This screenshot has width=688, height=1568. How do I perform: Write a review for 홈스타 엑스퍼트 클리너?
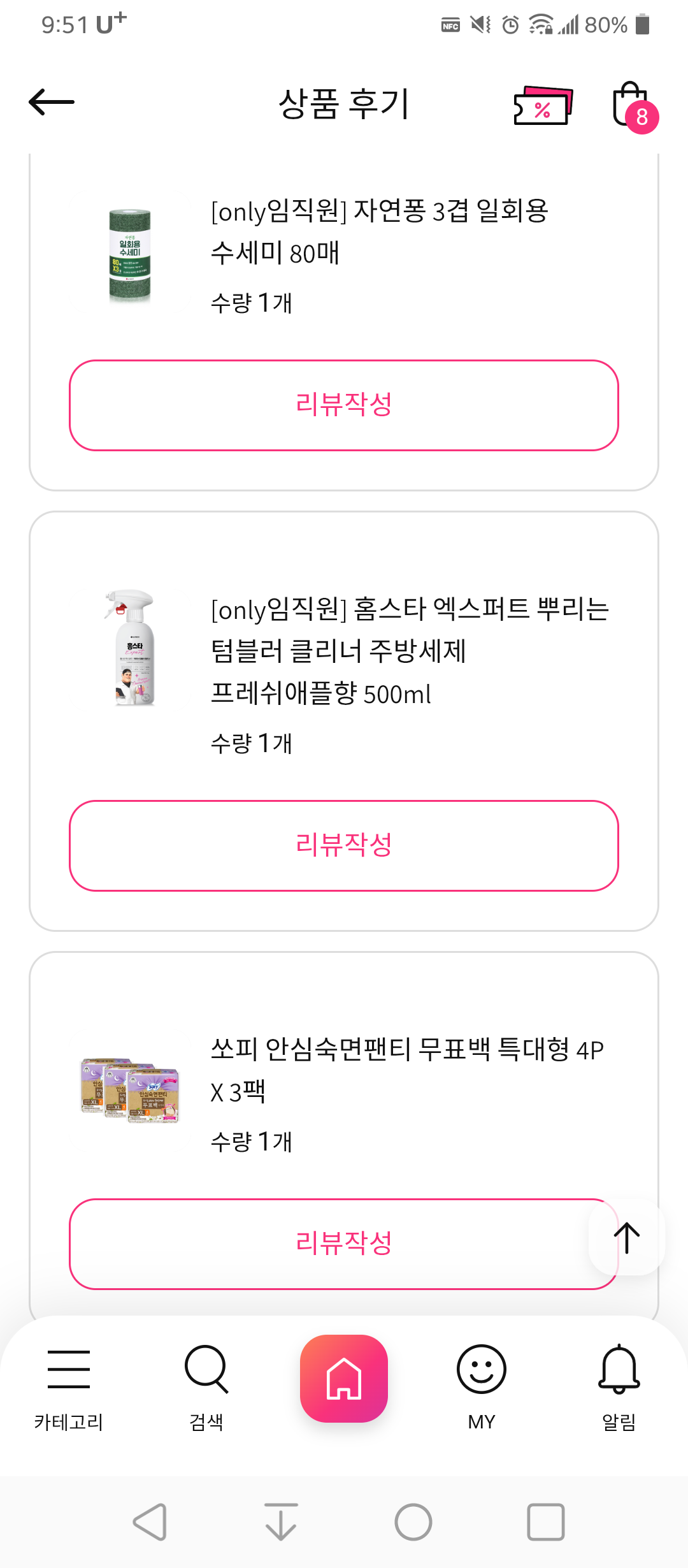[x=344, y=846]
